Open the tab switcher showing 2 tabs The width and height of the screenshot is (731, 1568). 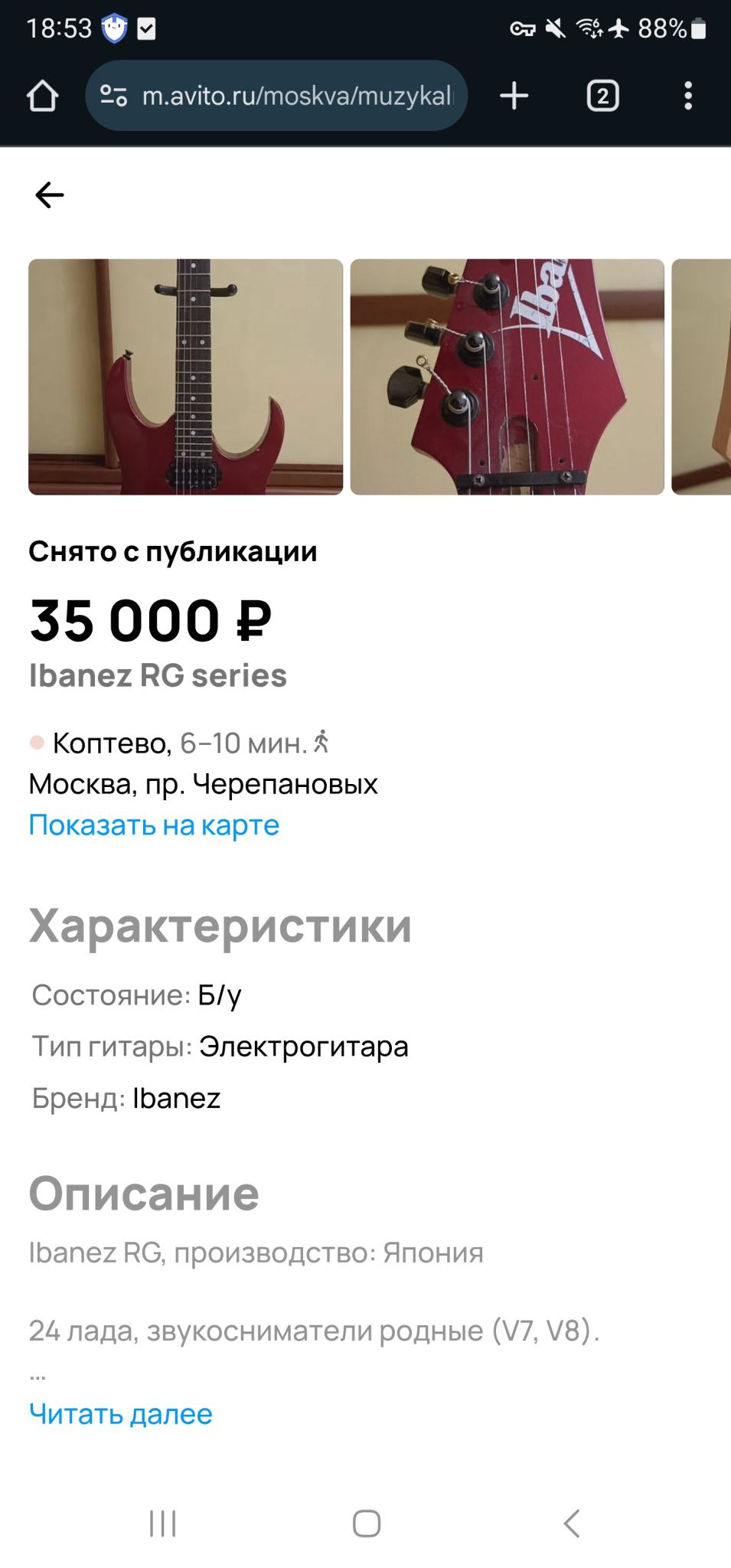tap(602, 96)
